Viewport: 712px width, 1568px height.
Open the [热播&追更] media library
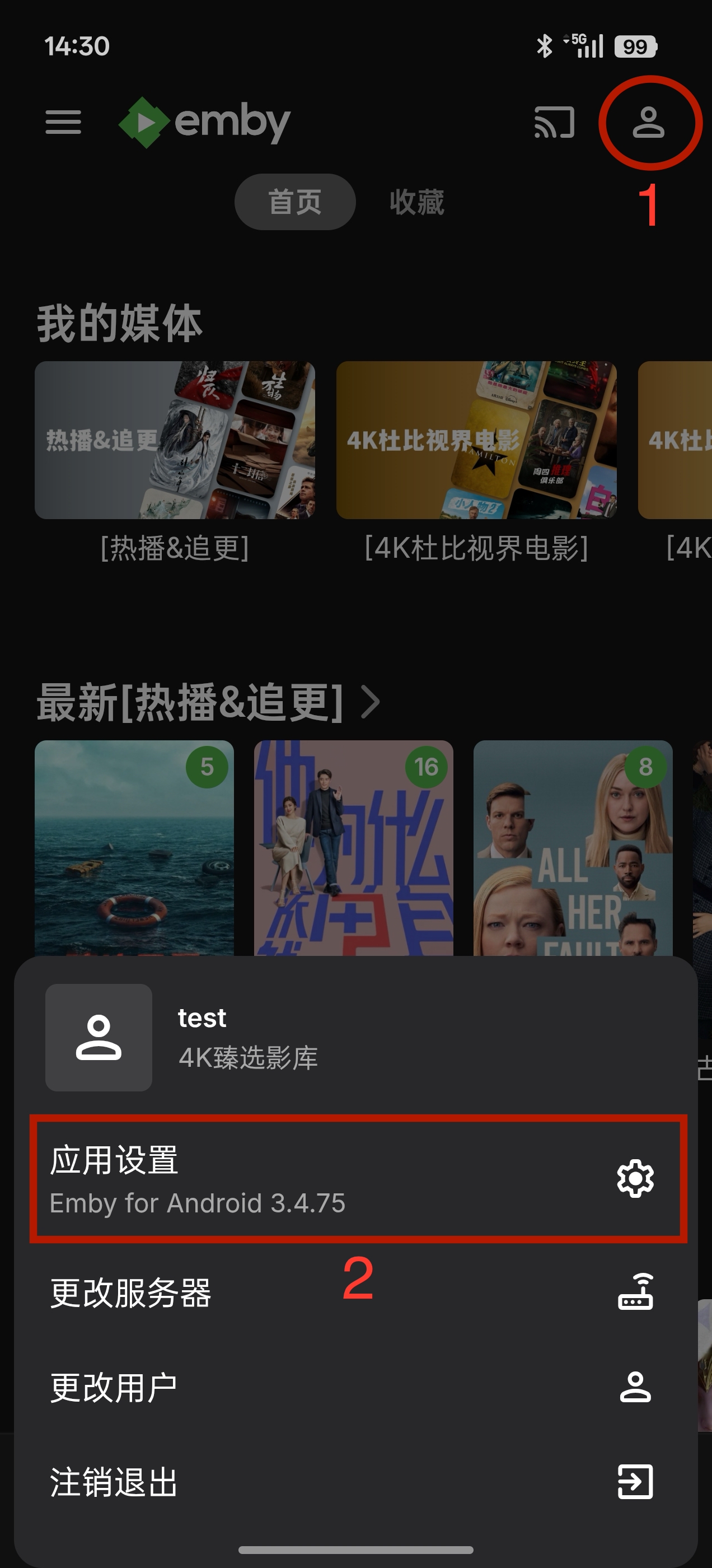point(175,440)
